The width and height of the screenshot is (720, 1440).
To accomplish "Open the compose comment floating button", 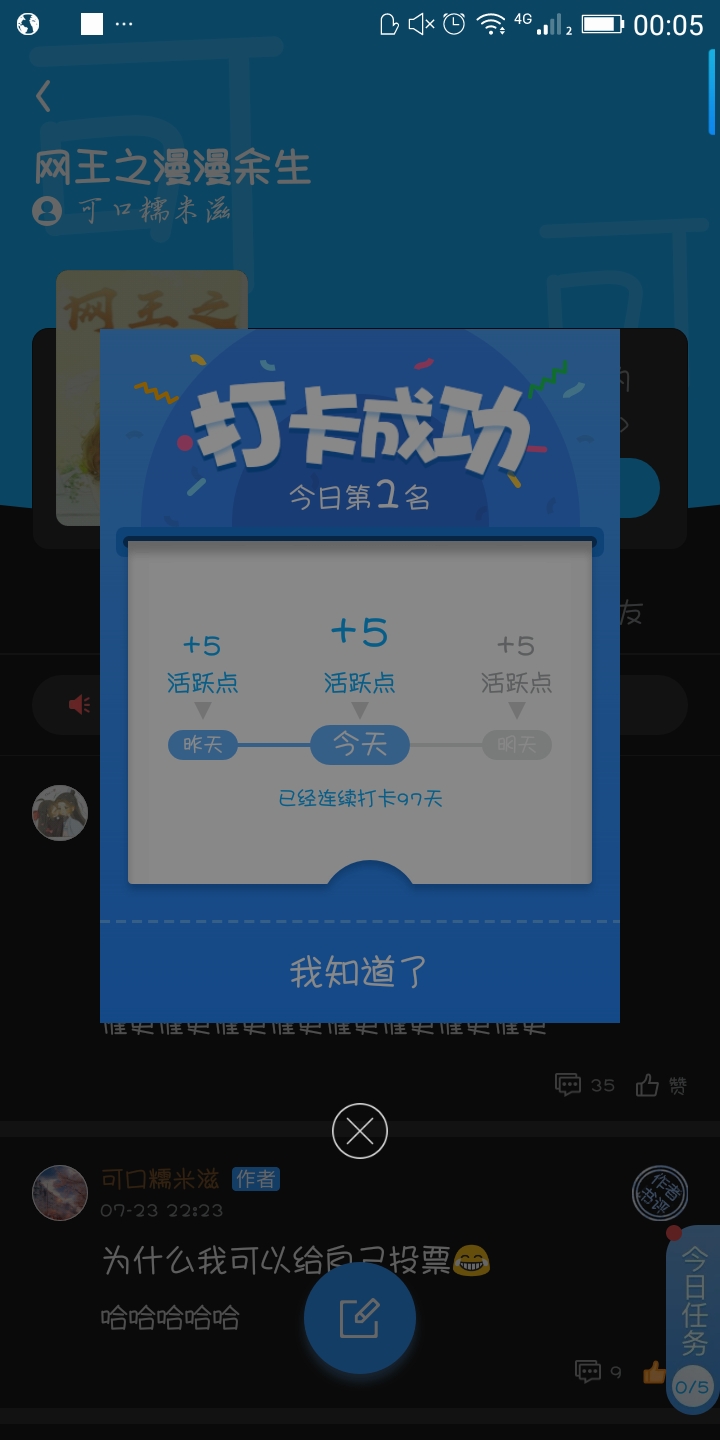I will [x=359, y=1318].
